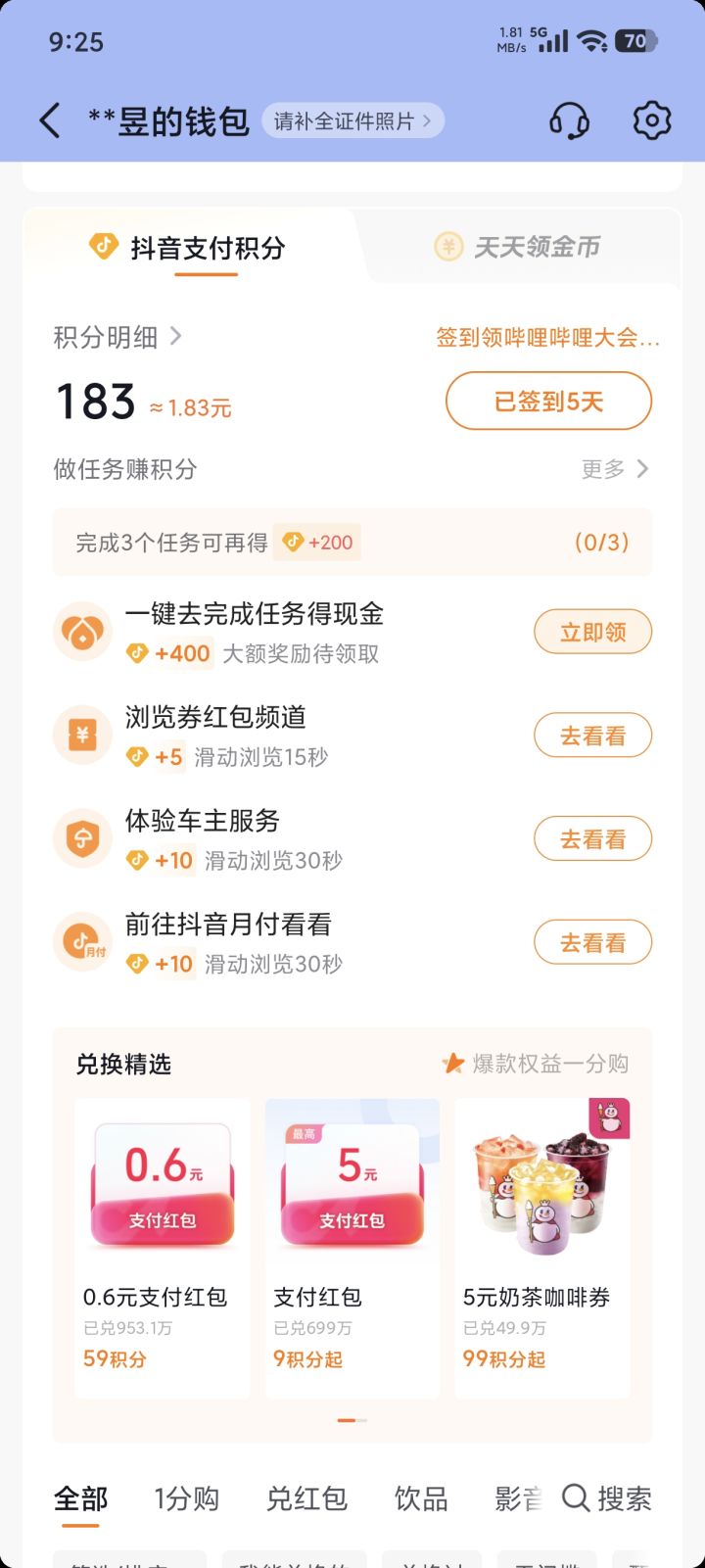Open the 5元 支付红包 card

pyautogui.click(x=352, y=1244)
